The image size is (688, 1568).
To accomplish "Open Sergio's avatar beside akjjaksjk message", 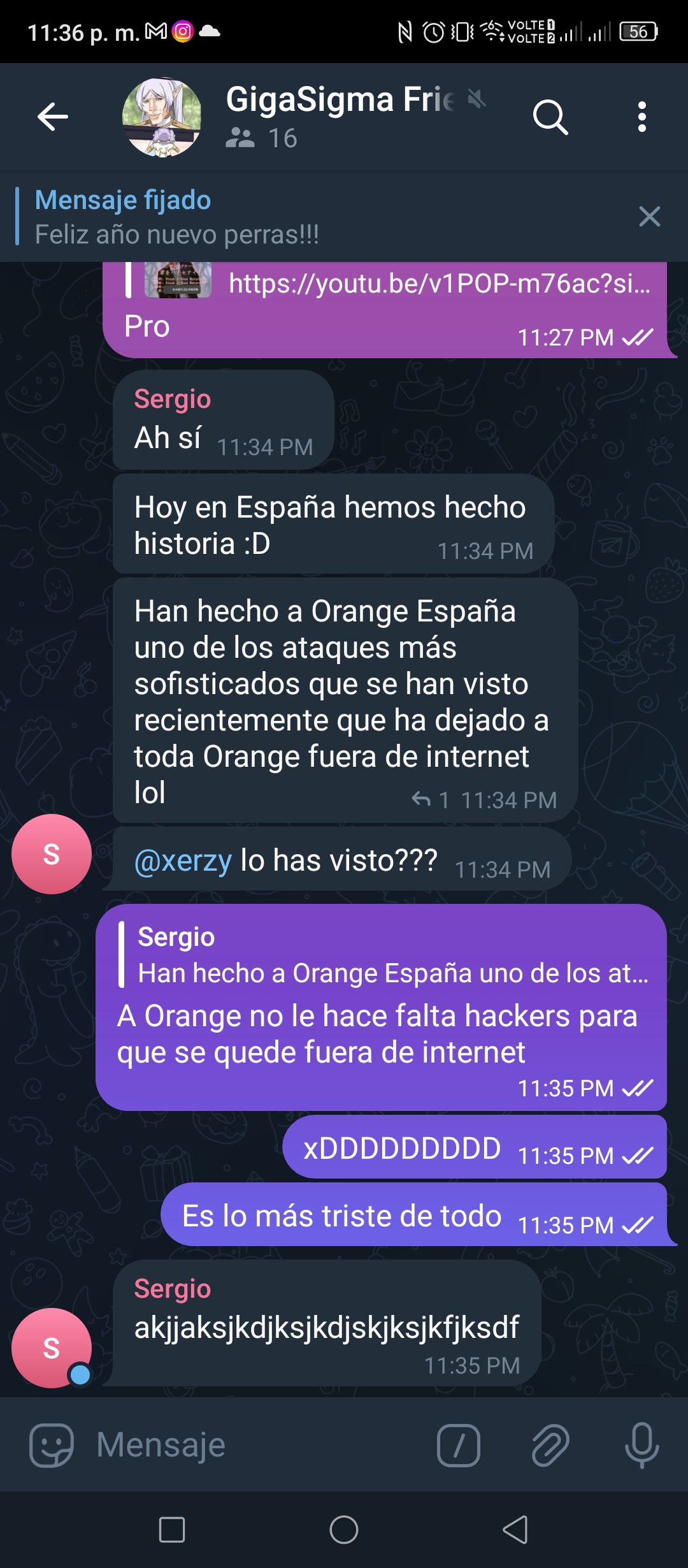I will click(x=52, y=1347).
